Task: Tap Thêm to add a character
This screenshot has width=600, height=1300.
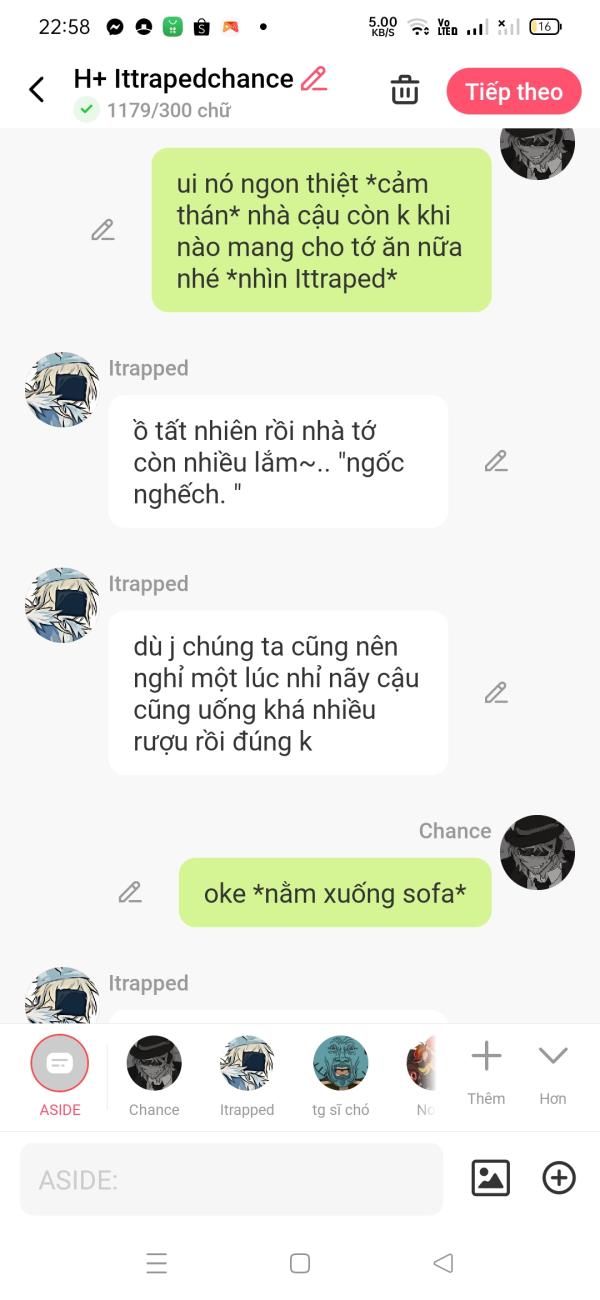Action: pos(486,1073)
